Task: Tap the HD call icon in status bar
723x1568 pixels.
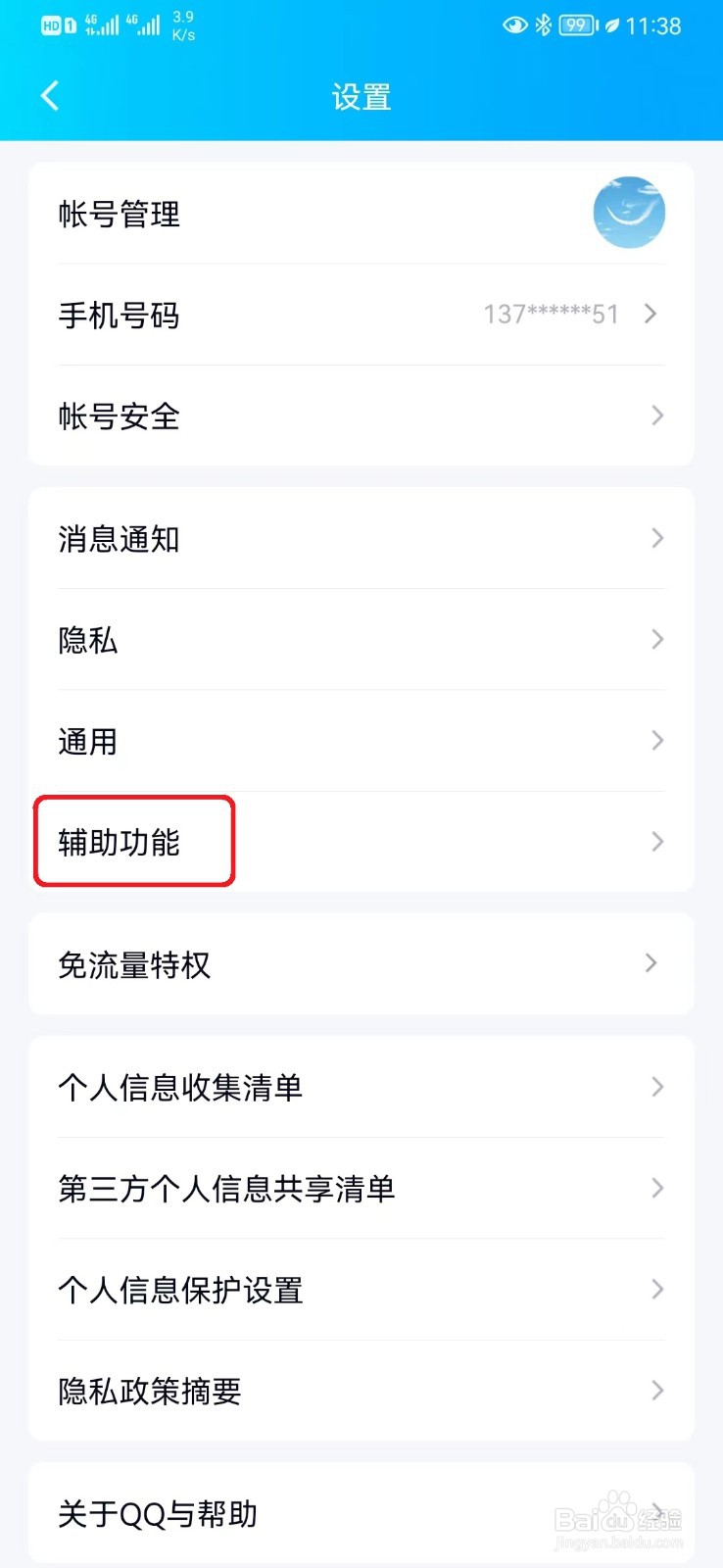Action: 51,25
